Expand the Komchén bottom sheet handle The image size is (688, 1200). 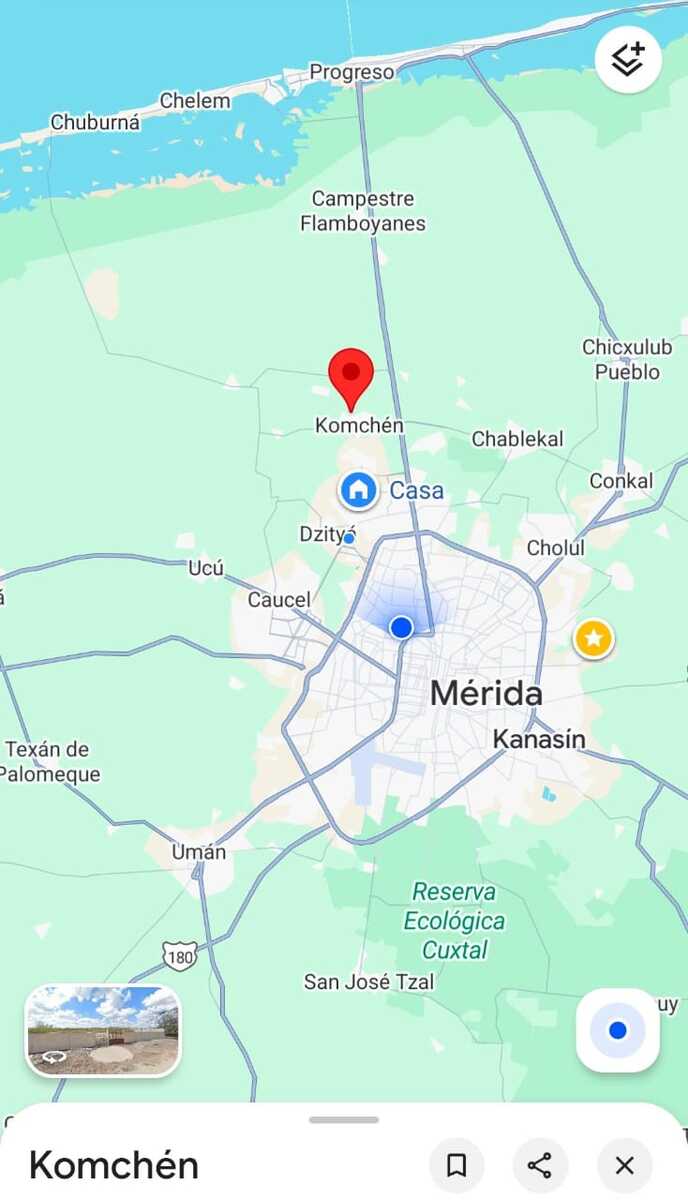coord(344,1120)
